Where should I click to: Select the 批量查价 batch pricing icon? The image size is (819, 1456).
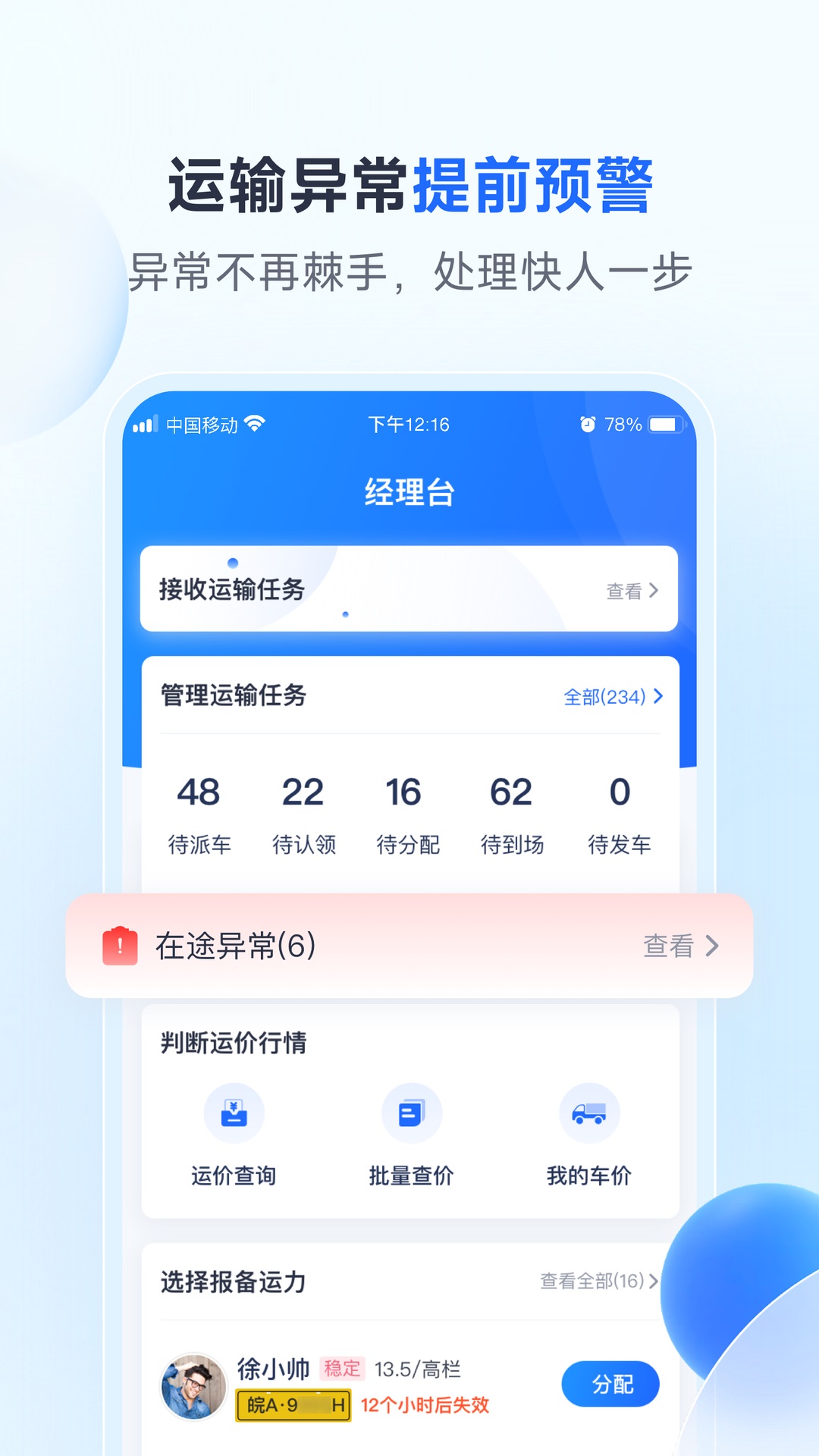[x=409, y=1112]
